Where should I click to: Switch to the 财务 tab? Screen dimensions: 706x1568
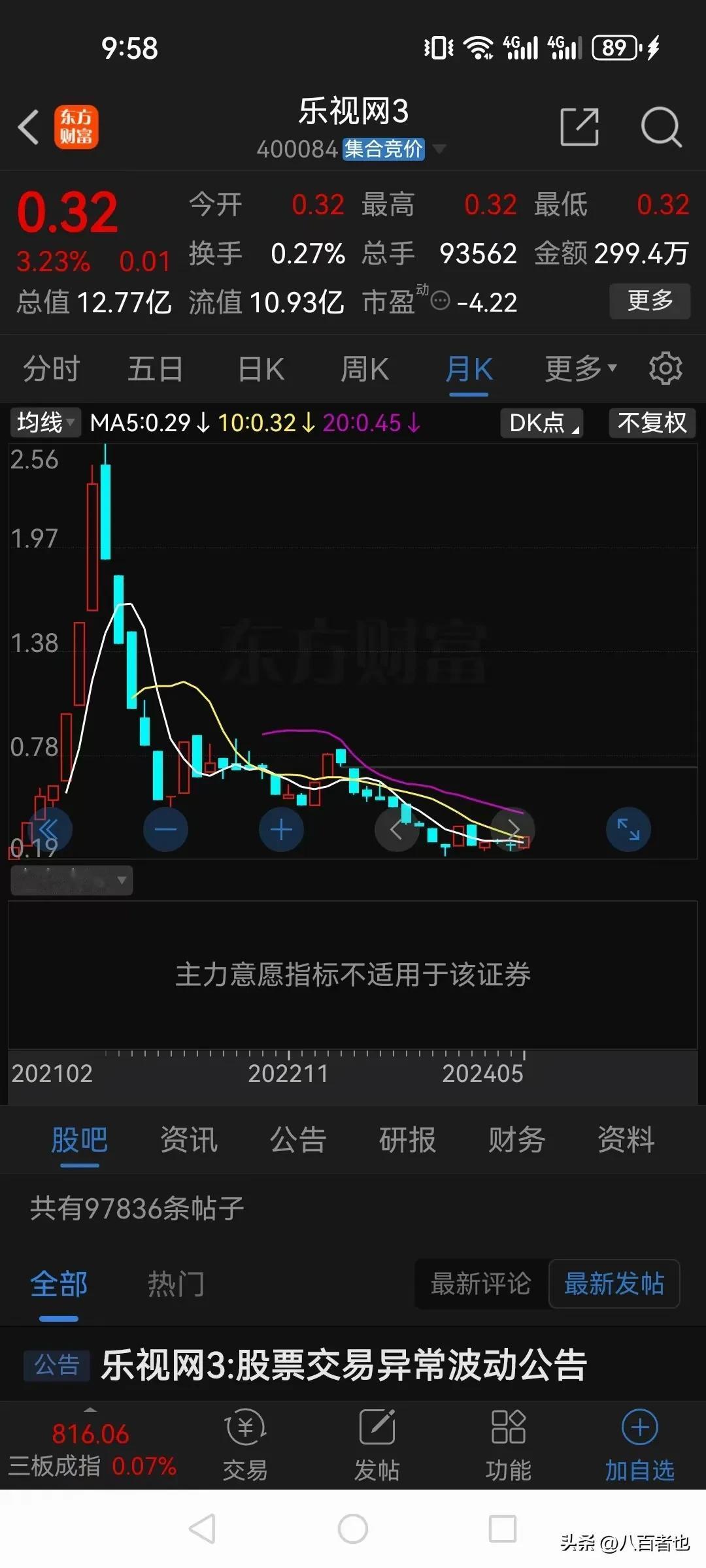click(516, 1140)
